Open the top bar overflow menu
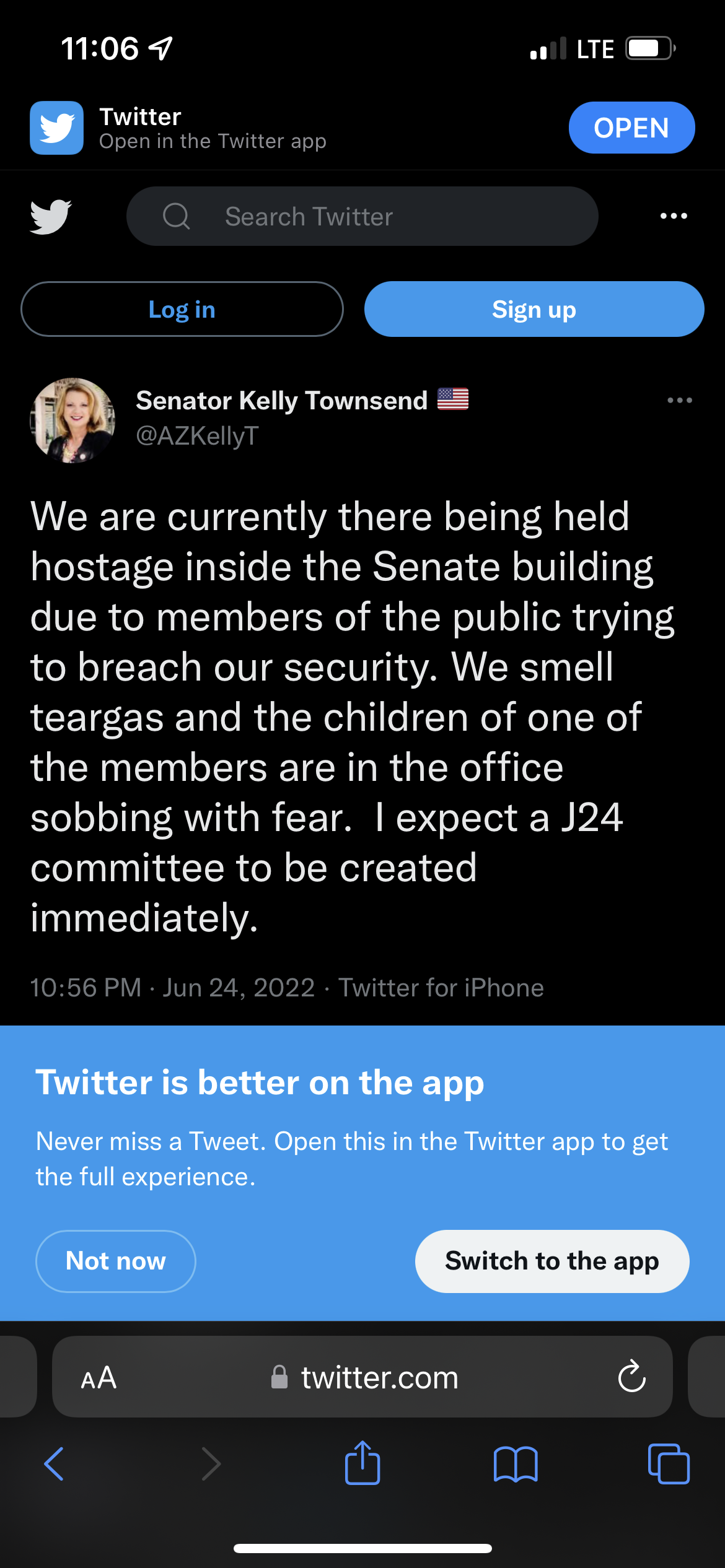This screenshot has width=725, height=1568. 673,216
